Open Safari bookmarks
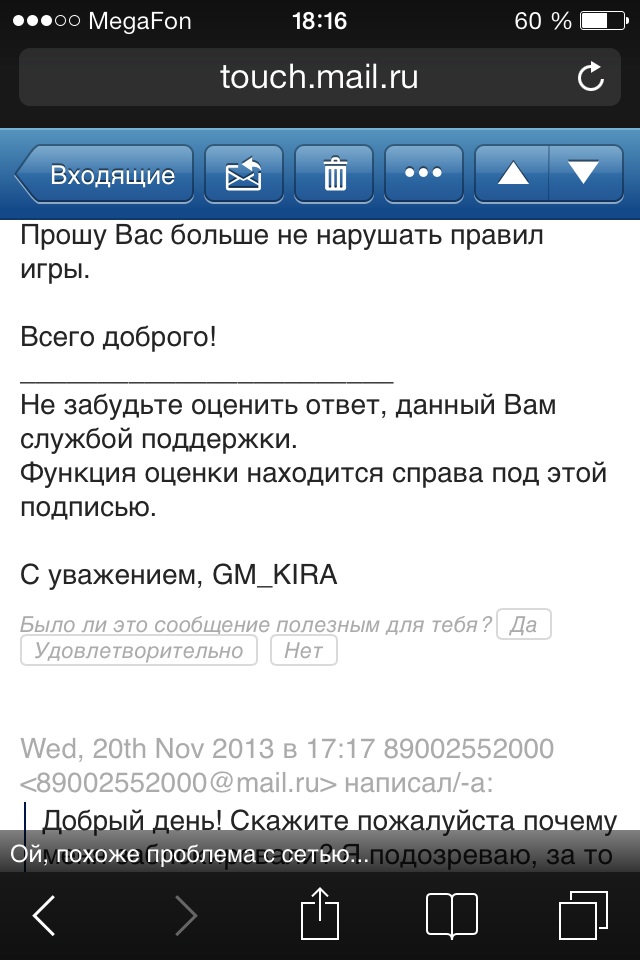Viewport: 640px width, 960px height. [451, 915]
